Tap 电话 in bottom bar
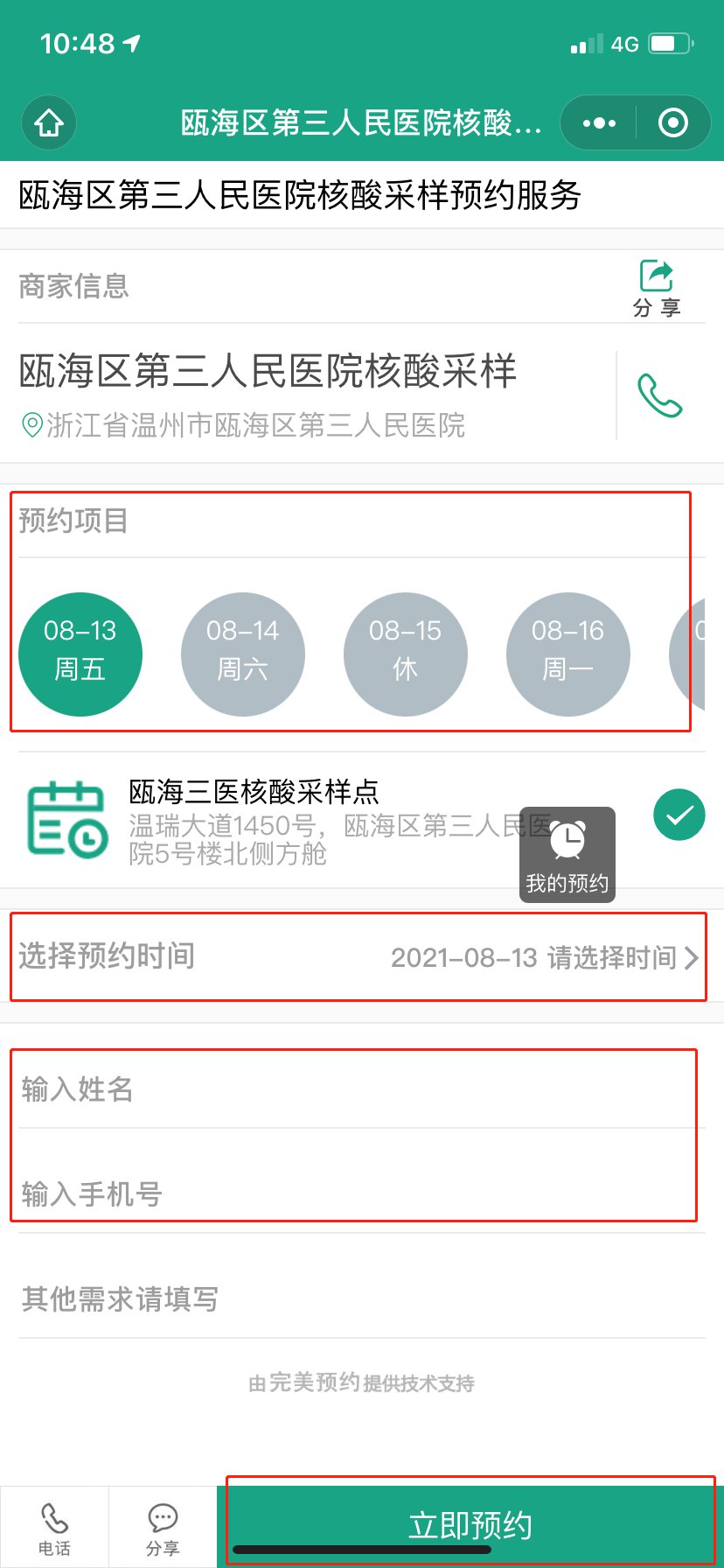This screenshot has width=724, height=1568. tap(54, 1528)
